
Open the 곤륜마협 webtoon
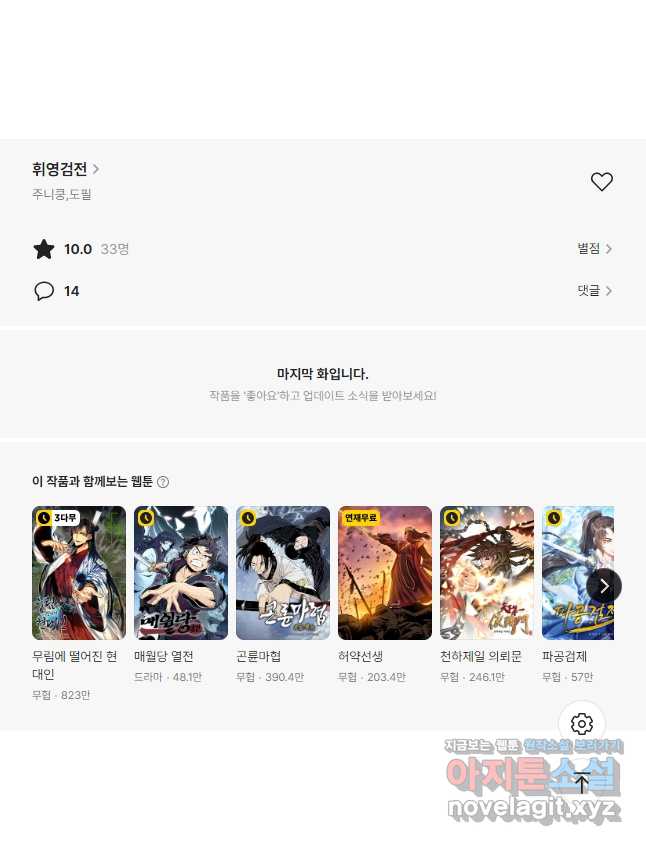283,573
